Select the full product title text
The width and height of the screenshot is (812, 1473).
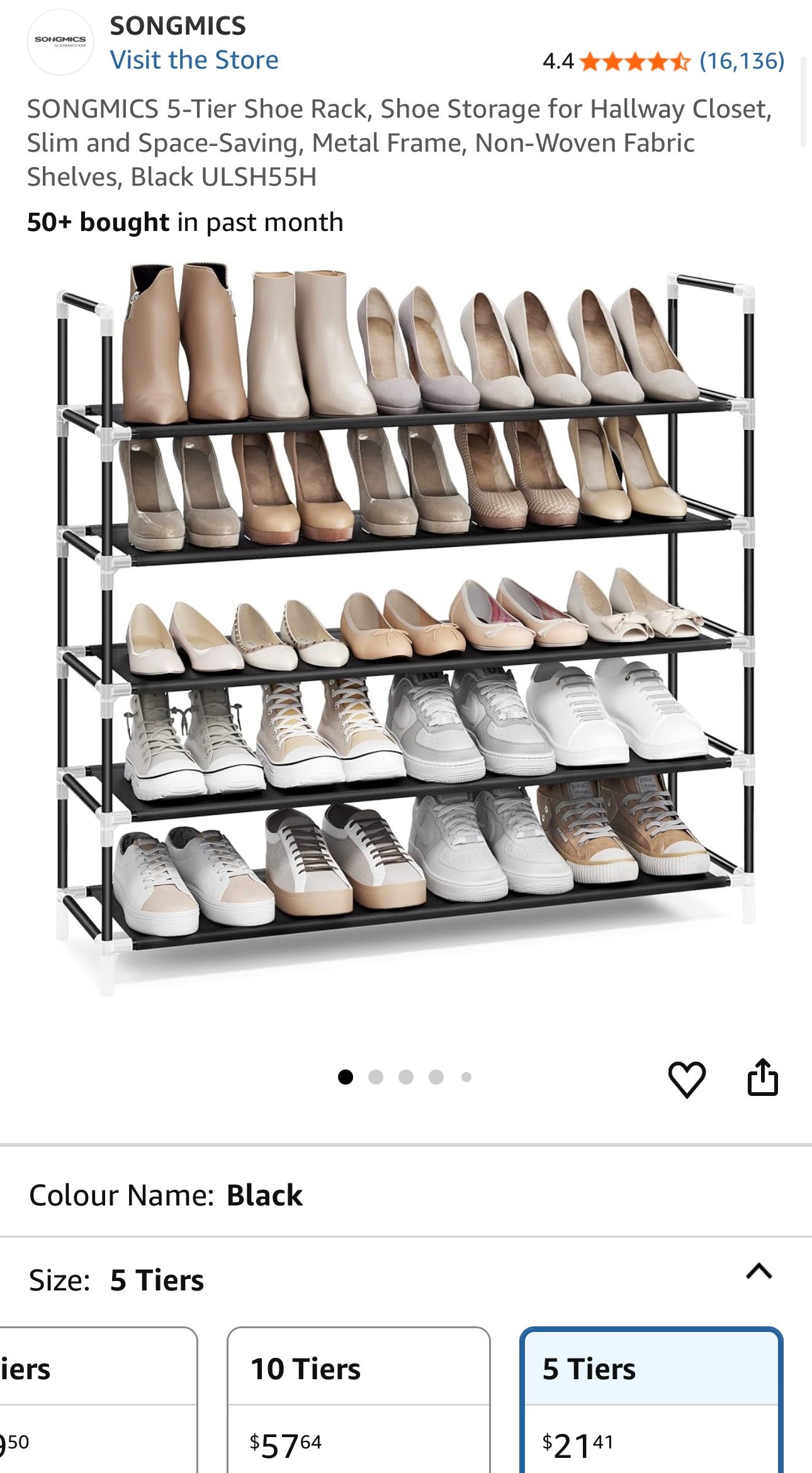point(403,142)
